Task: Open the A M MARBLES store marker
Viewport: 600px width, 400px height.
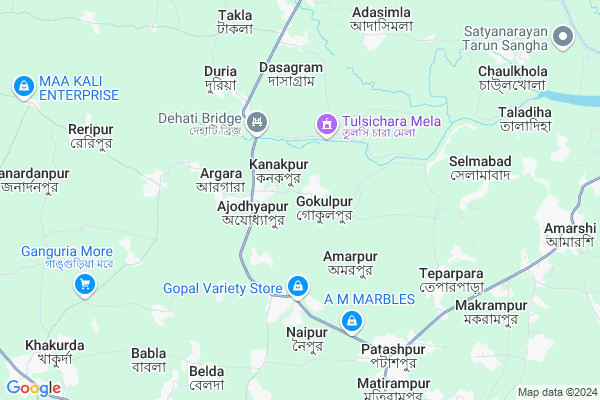Action: [x=352, y=320]
